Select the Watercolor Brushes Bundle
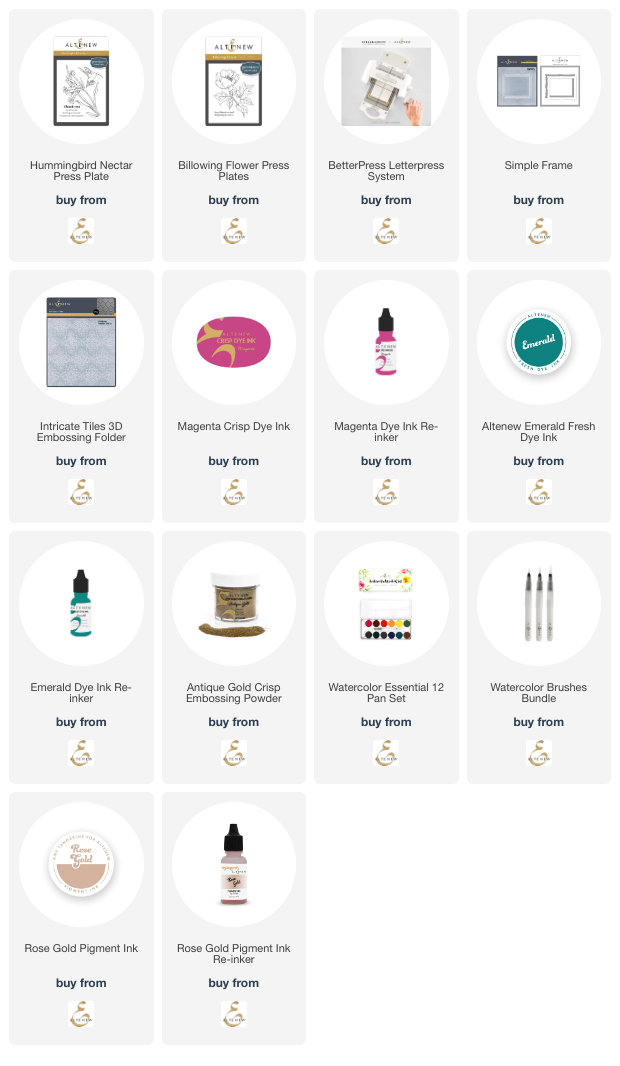 [x=538, y=605]
